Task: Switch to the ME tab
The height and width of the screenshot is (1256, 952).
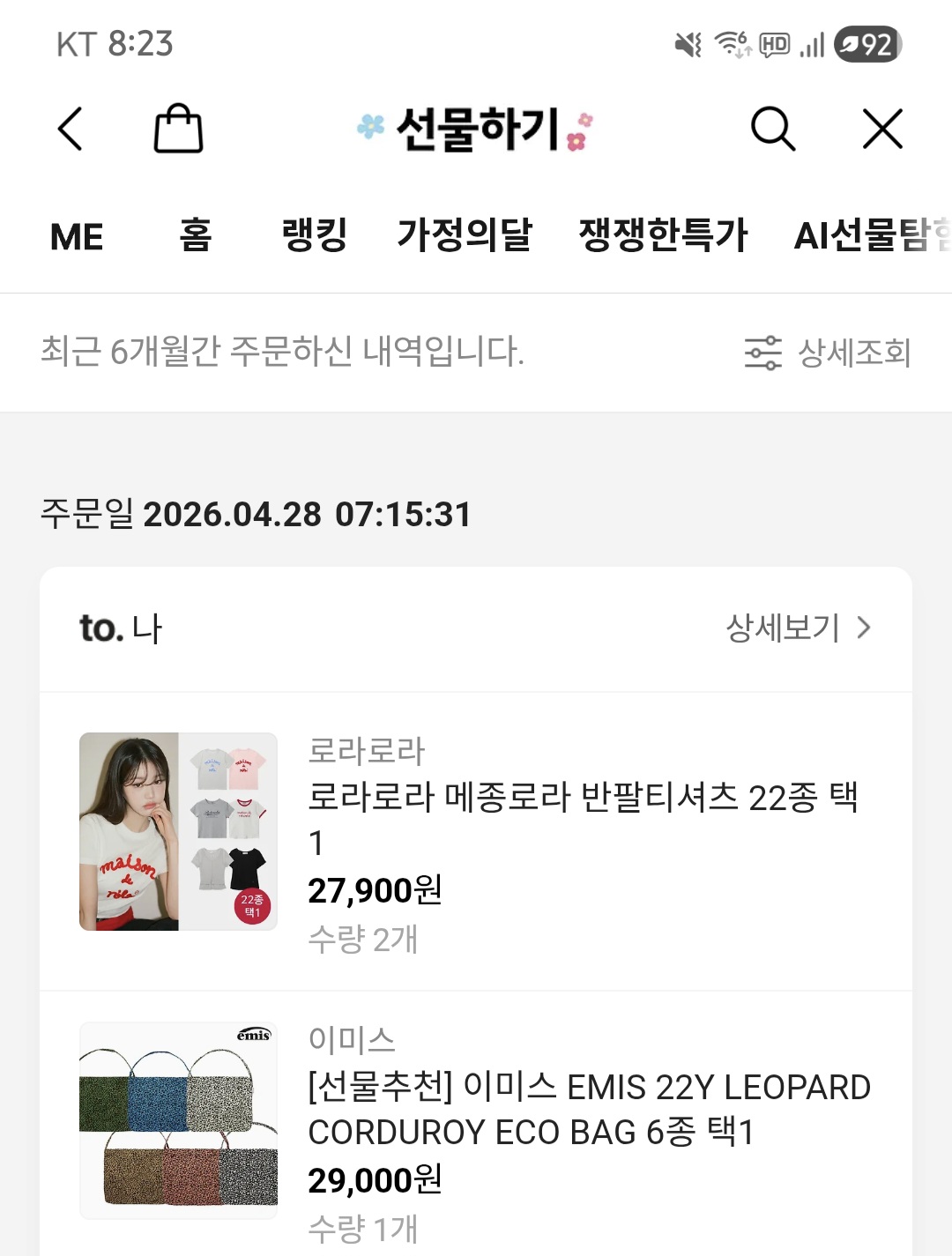Action: [x=77, y=236]
